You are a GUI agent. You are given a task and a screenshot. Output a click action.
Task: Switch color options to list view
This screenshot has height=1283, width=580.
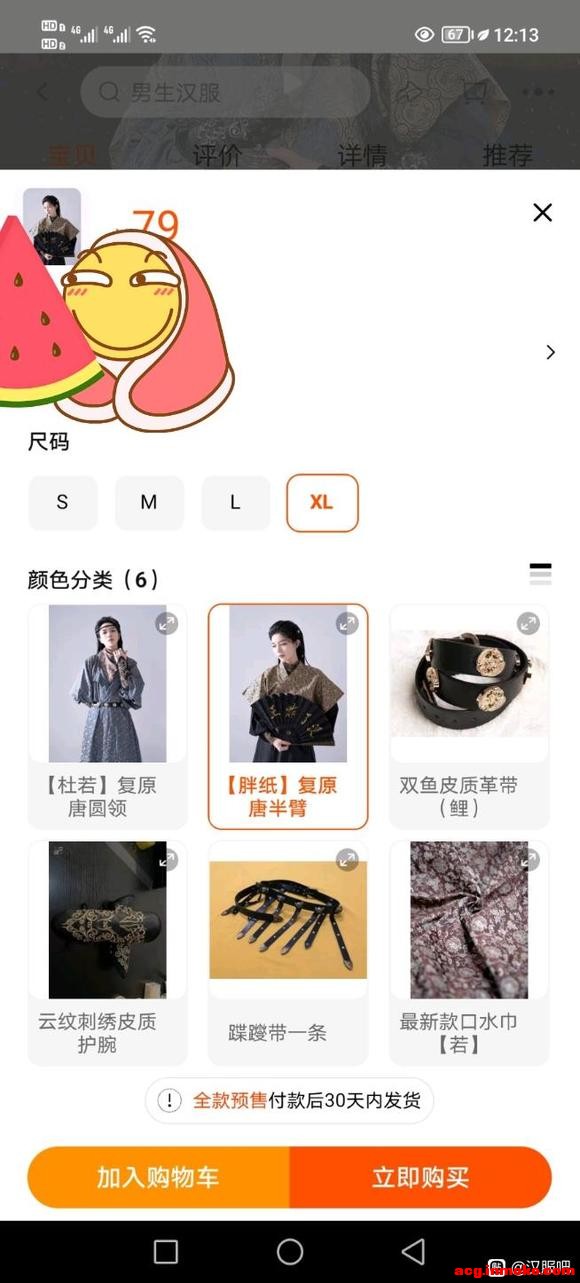540,574
